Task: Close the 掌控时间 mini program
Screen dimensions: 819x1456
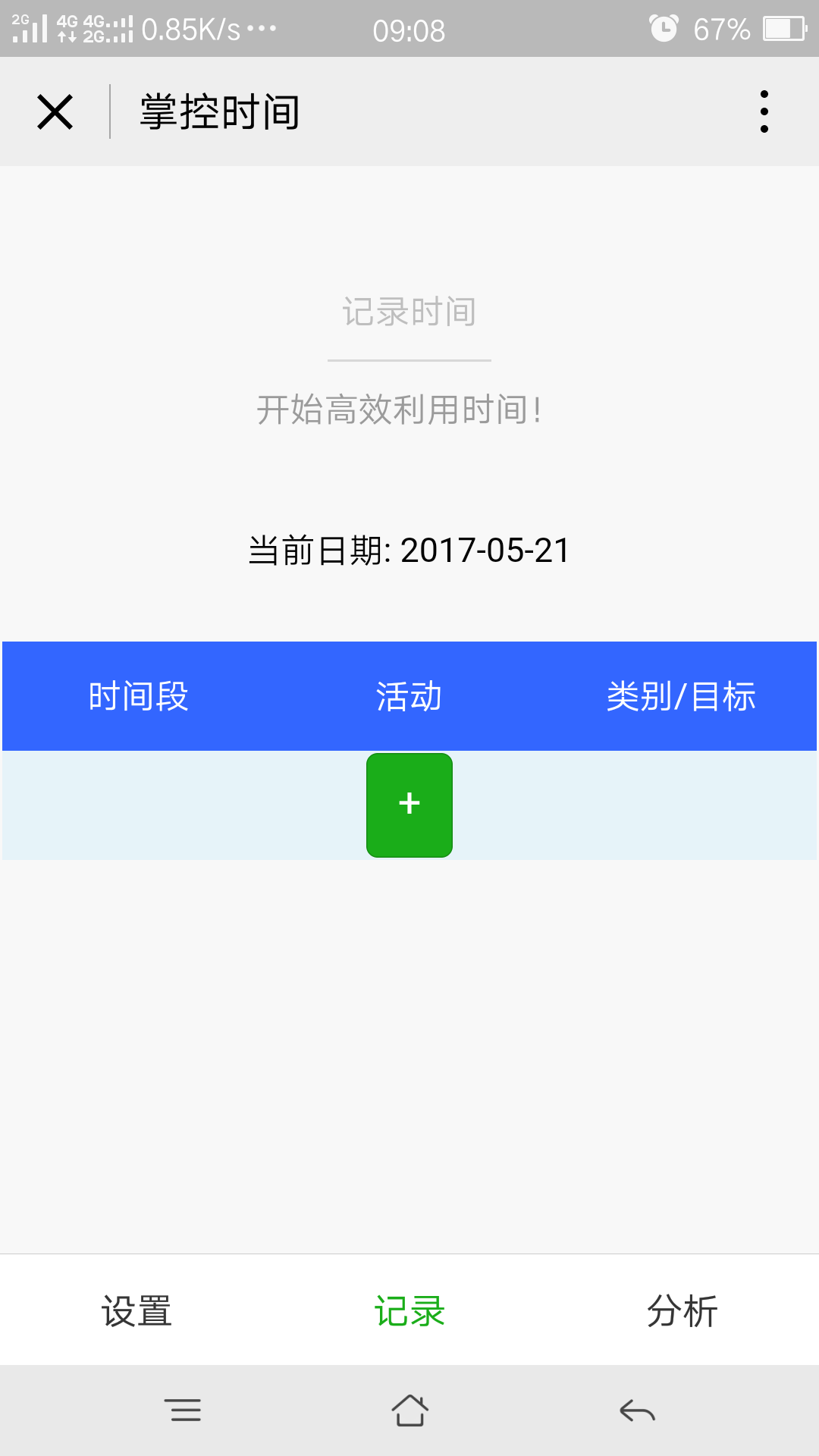Action: [55, 112]
